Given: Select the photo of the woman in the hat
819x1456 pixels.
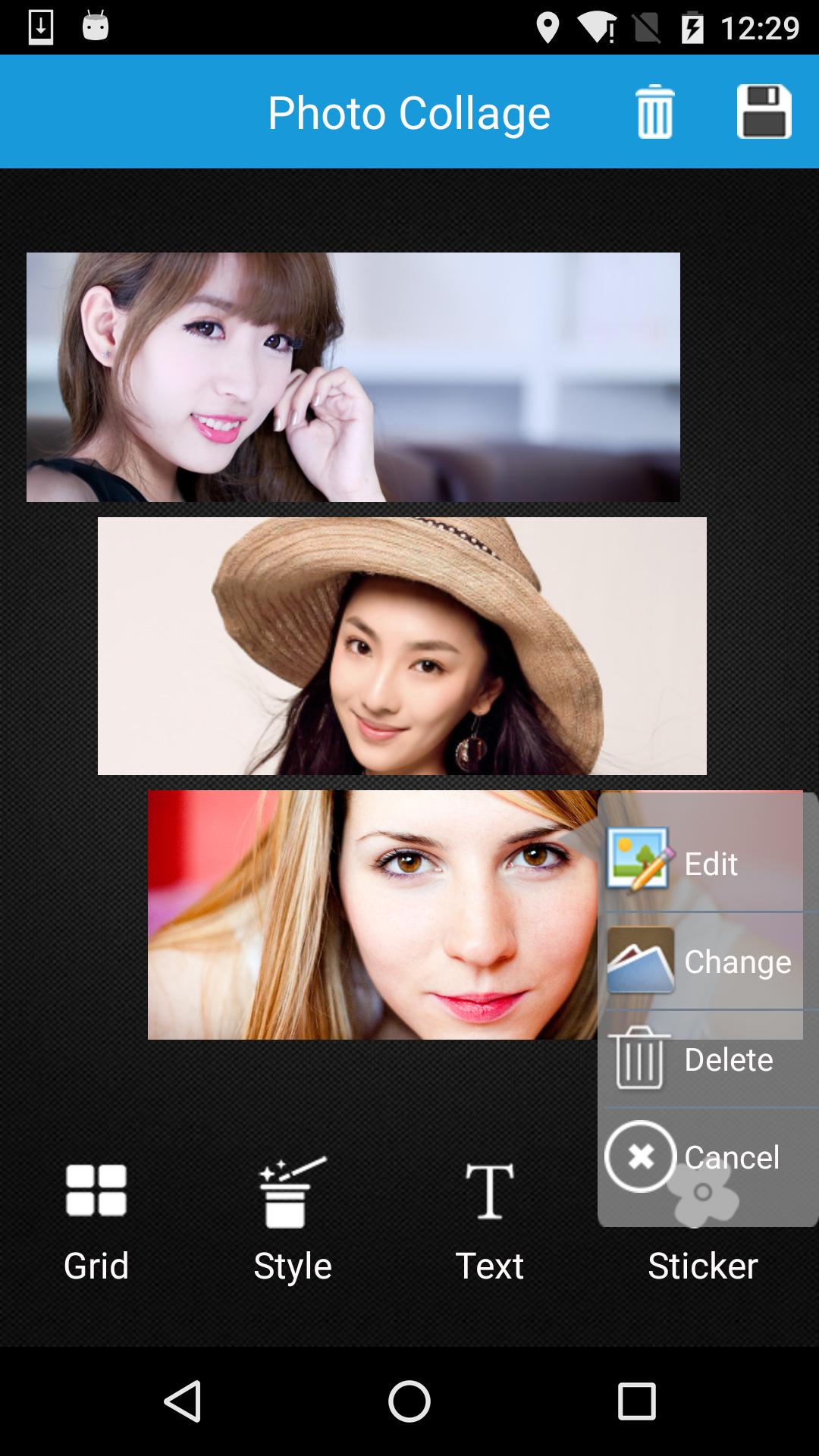Looking at the screenshot, I should (x=402, y=646).
